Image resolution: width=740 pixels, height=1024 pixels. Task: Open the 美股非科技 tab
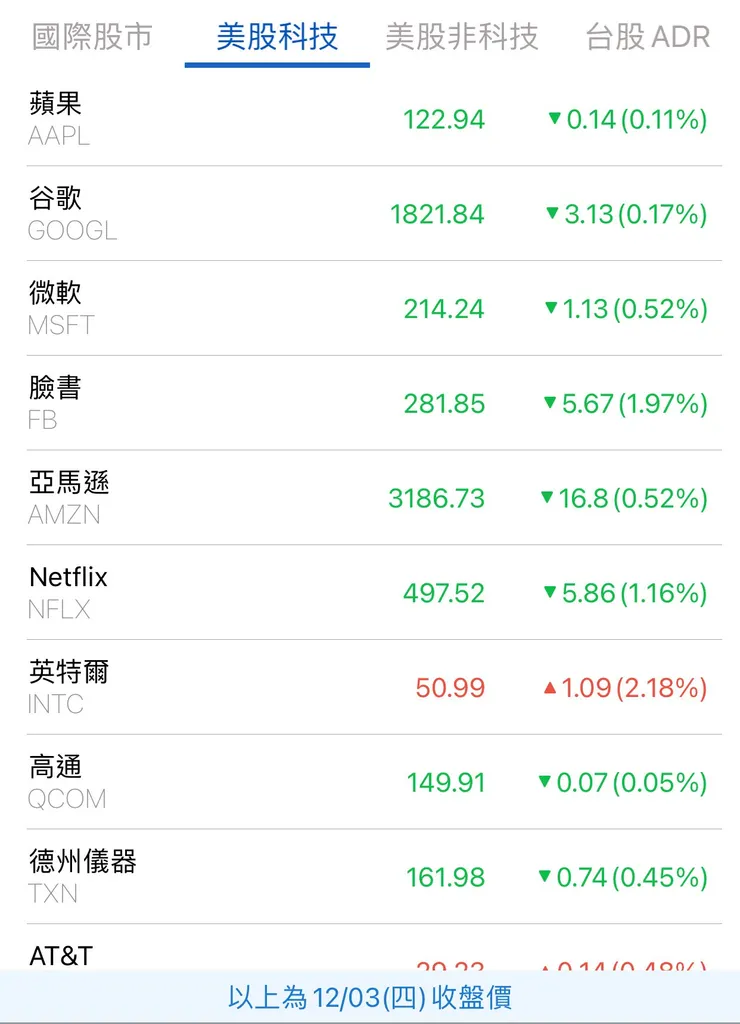(x=463, y=38)
